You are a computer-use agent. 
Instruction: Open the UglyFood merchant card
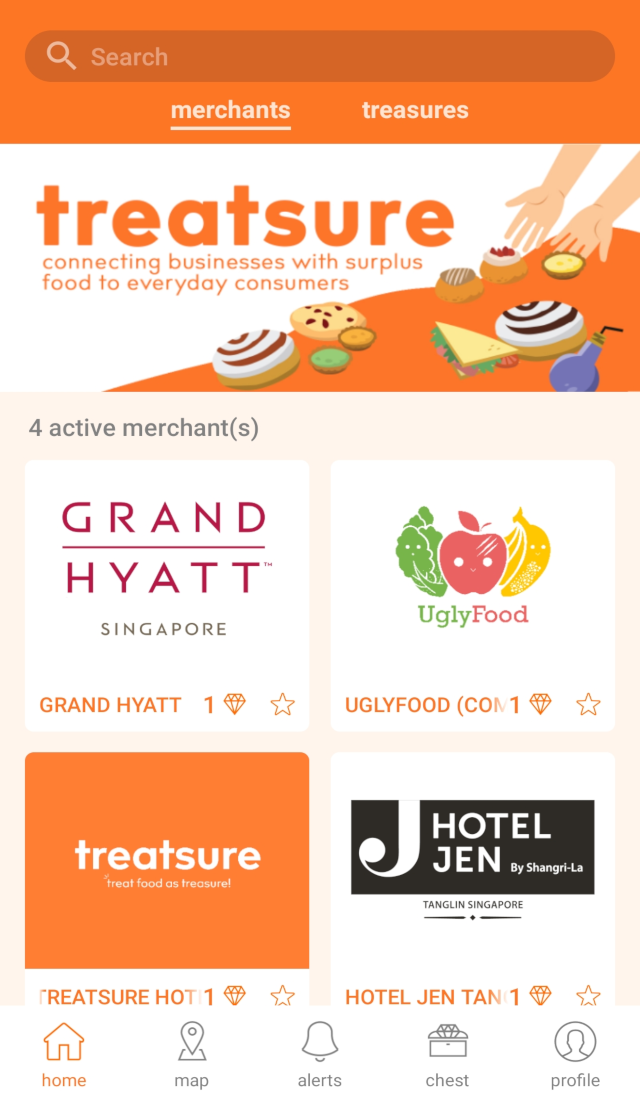[472, 570]
